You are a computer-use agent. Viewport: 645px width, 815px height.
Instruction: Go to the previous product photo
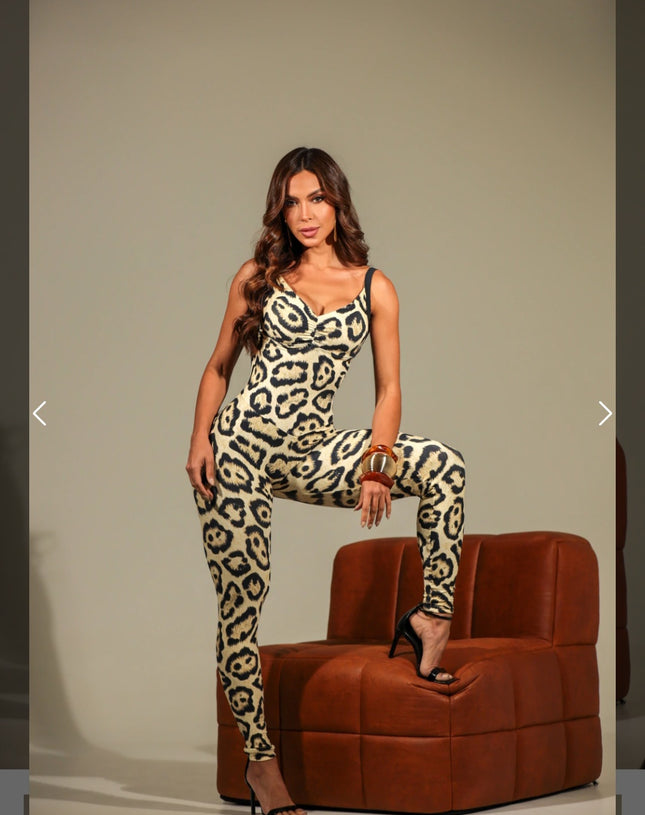[40, 413]
